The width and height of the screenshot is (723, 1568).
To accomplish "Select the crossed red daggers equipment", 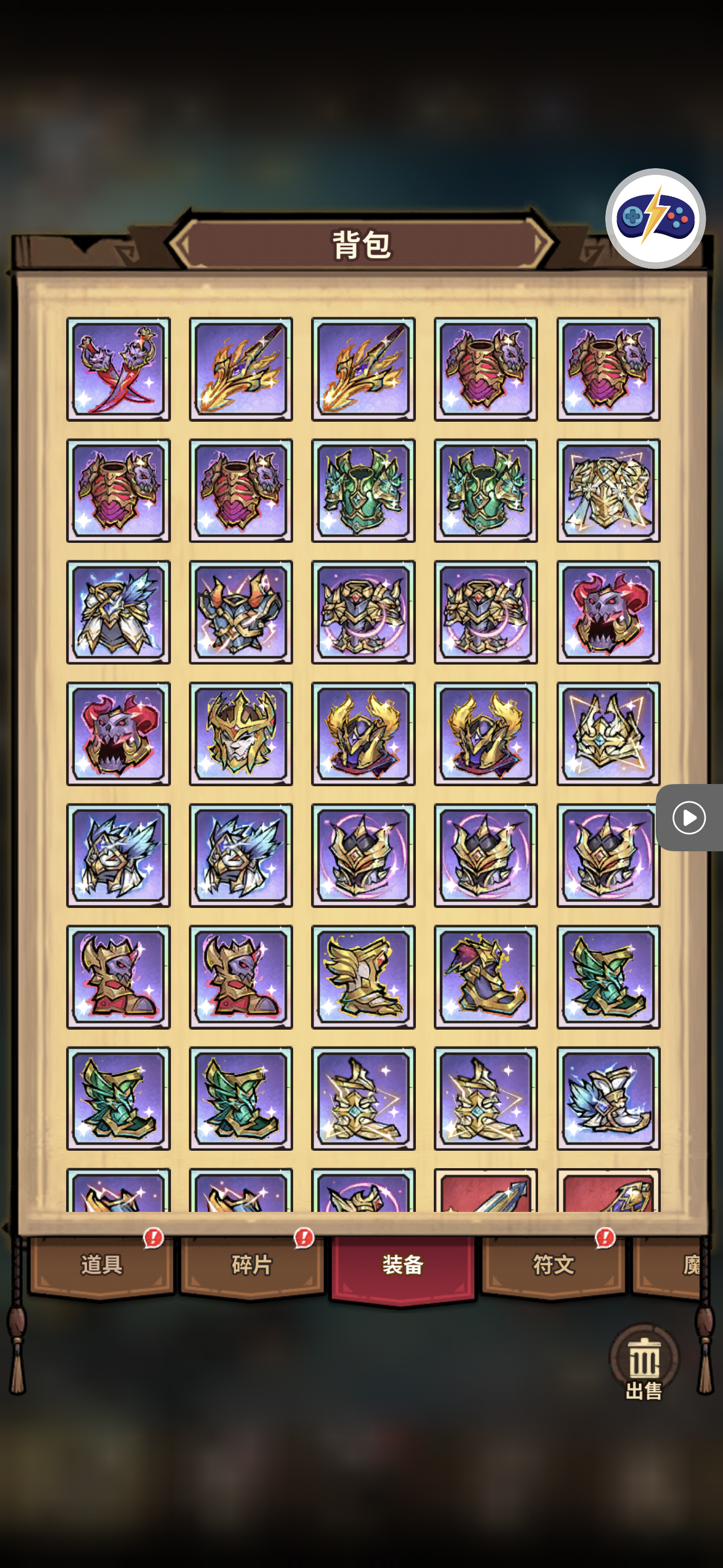I will pyautogui.click(x=119, y=369).
